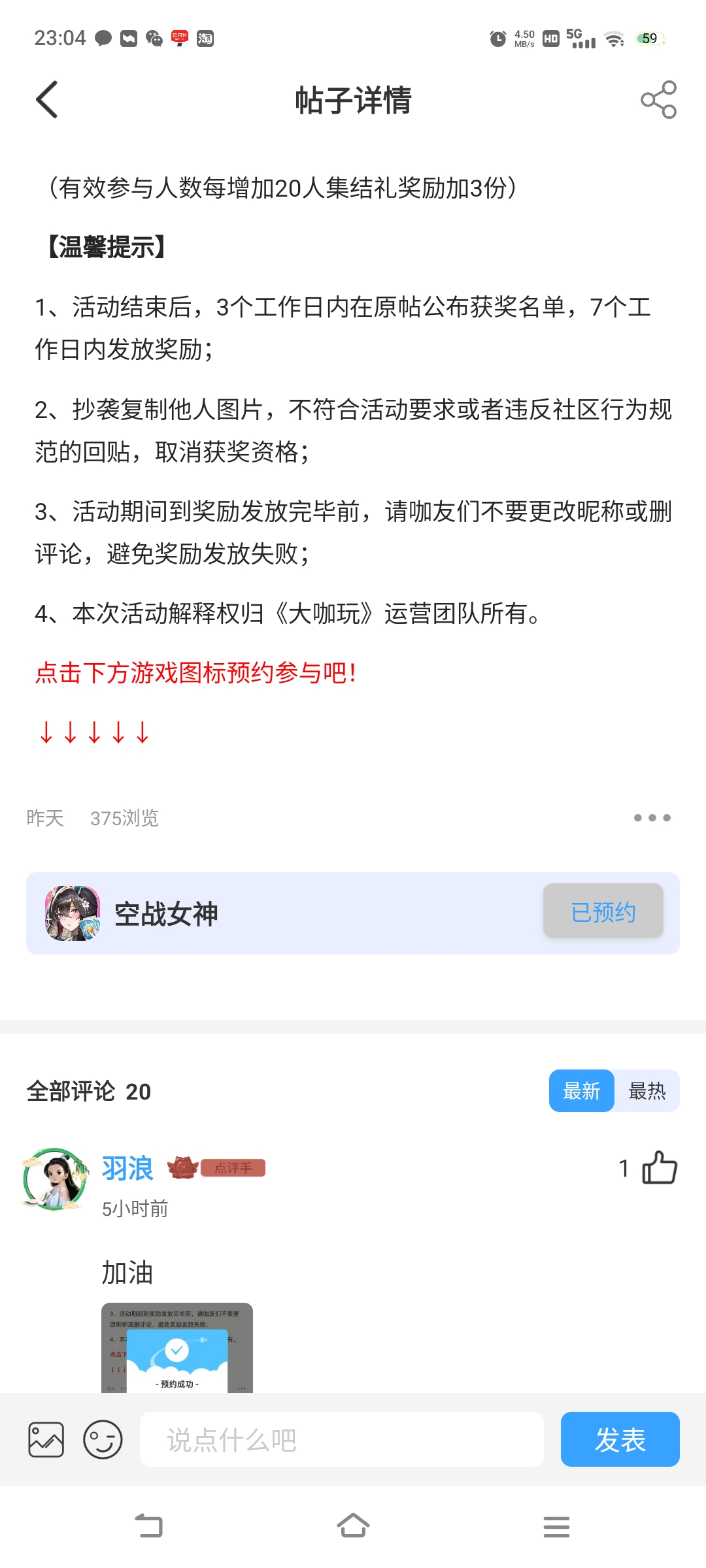Focus the 说点什么吧 comment field
The image size is (706, 1568).
pyautogui.click(x=341, y=1439)
